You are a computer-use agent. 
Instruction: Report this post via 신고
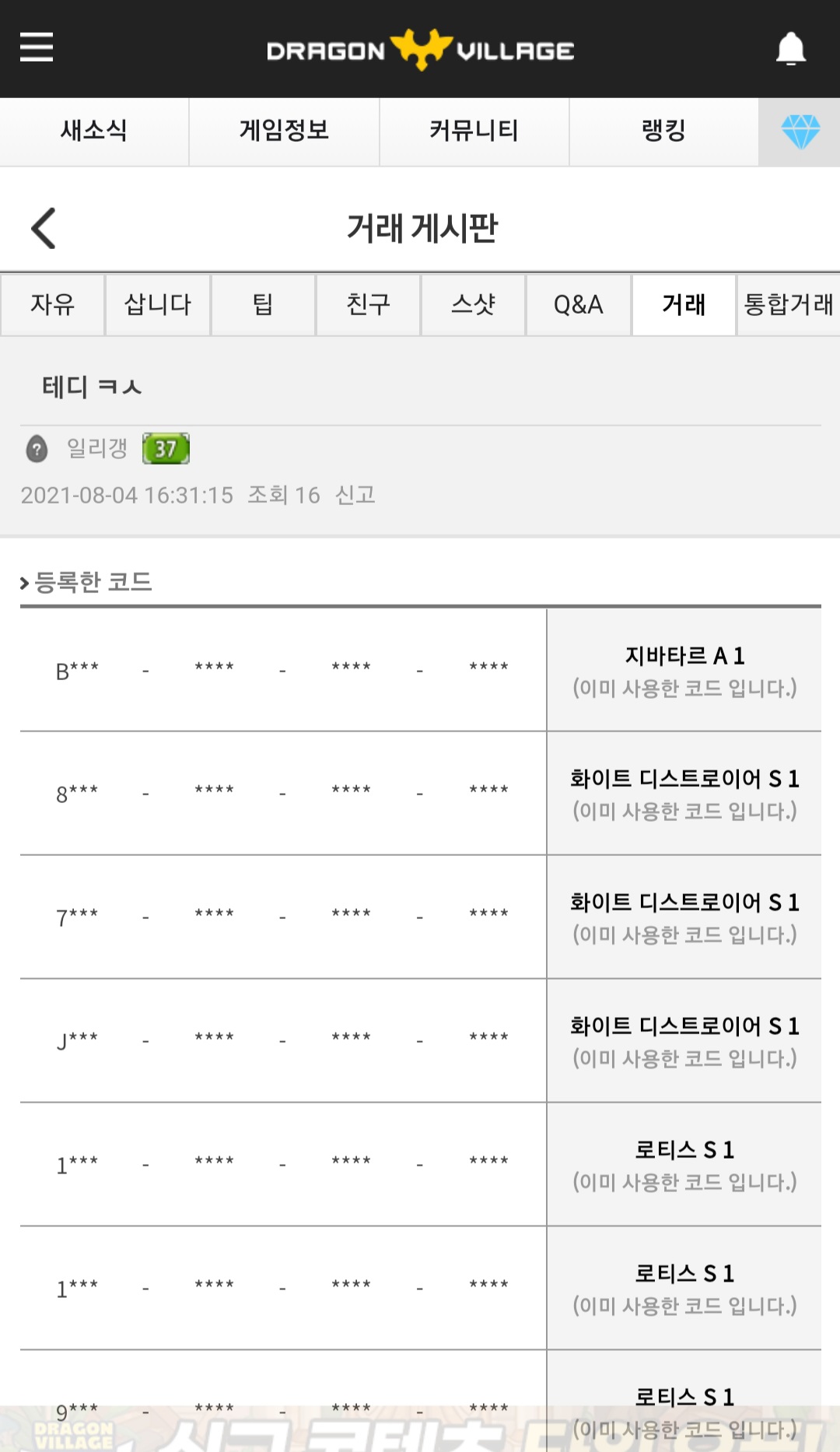click(x=355, y=495)
